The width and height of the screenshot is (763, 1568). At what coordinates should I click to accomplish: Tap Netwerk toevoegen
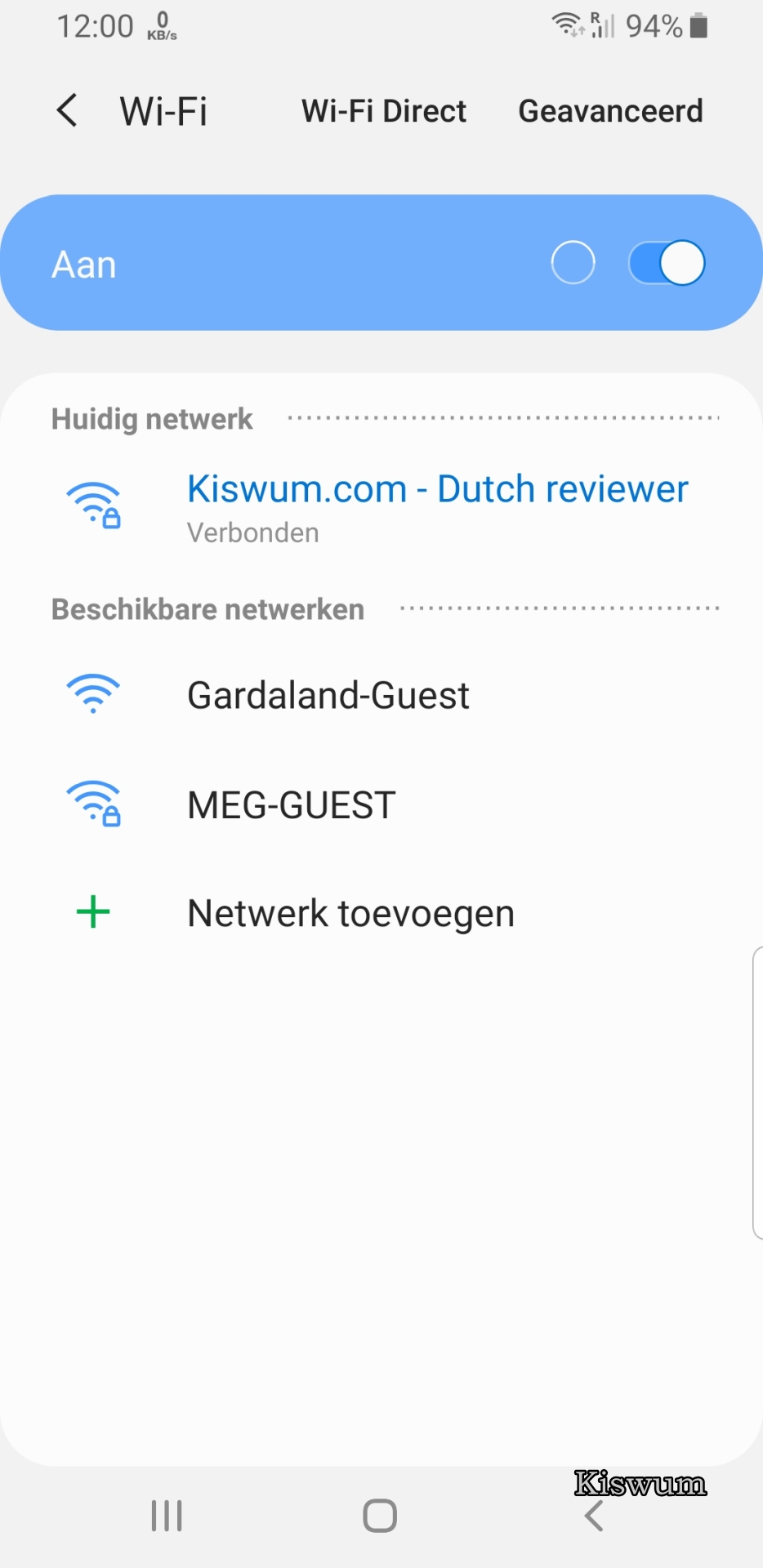[381, 913]
